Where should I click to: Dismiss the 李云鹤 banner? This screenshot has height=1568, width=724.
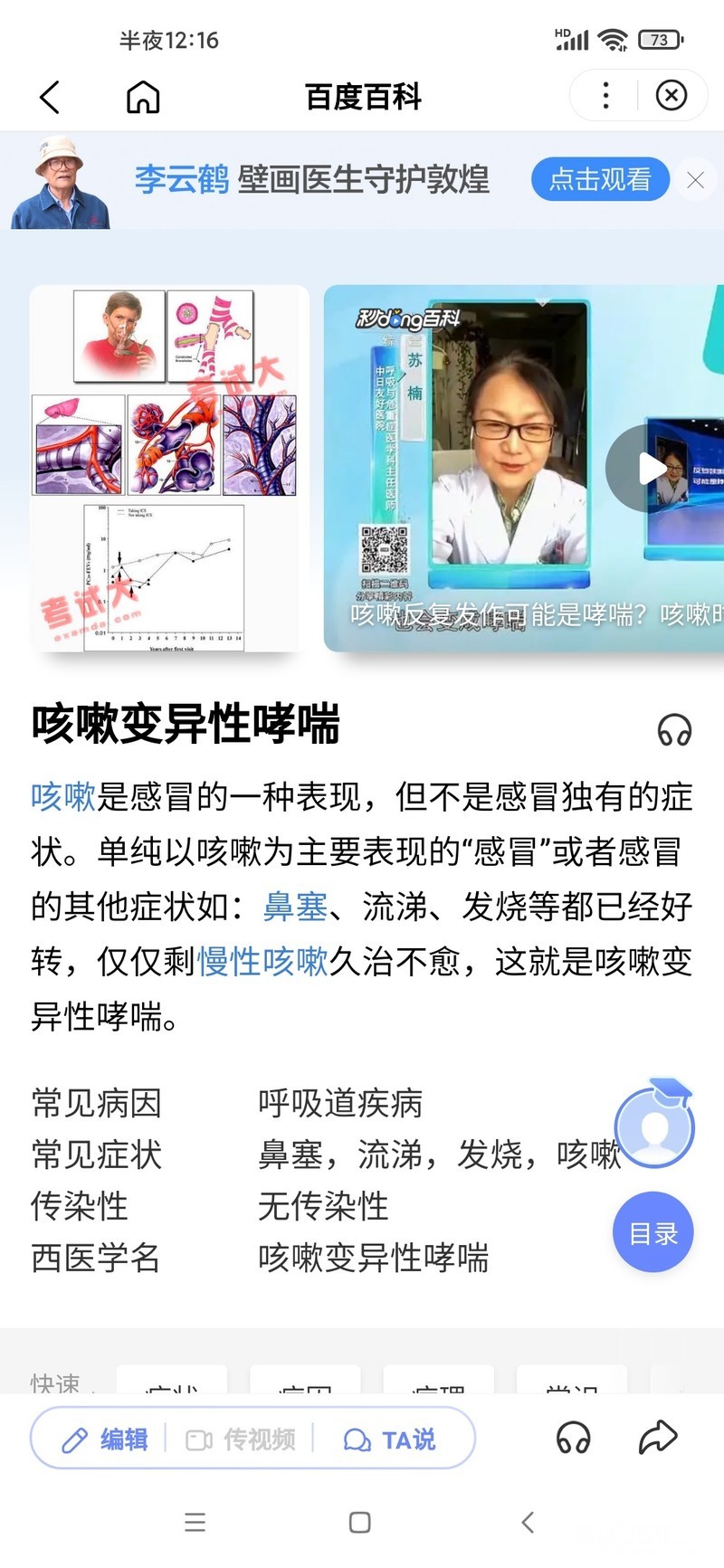pyautogui.click(x=695, y=180)
